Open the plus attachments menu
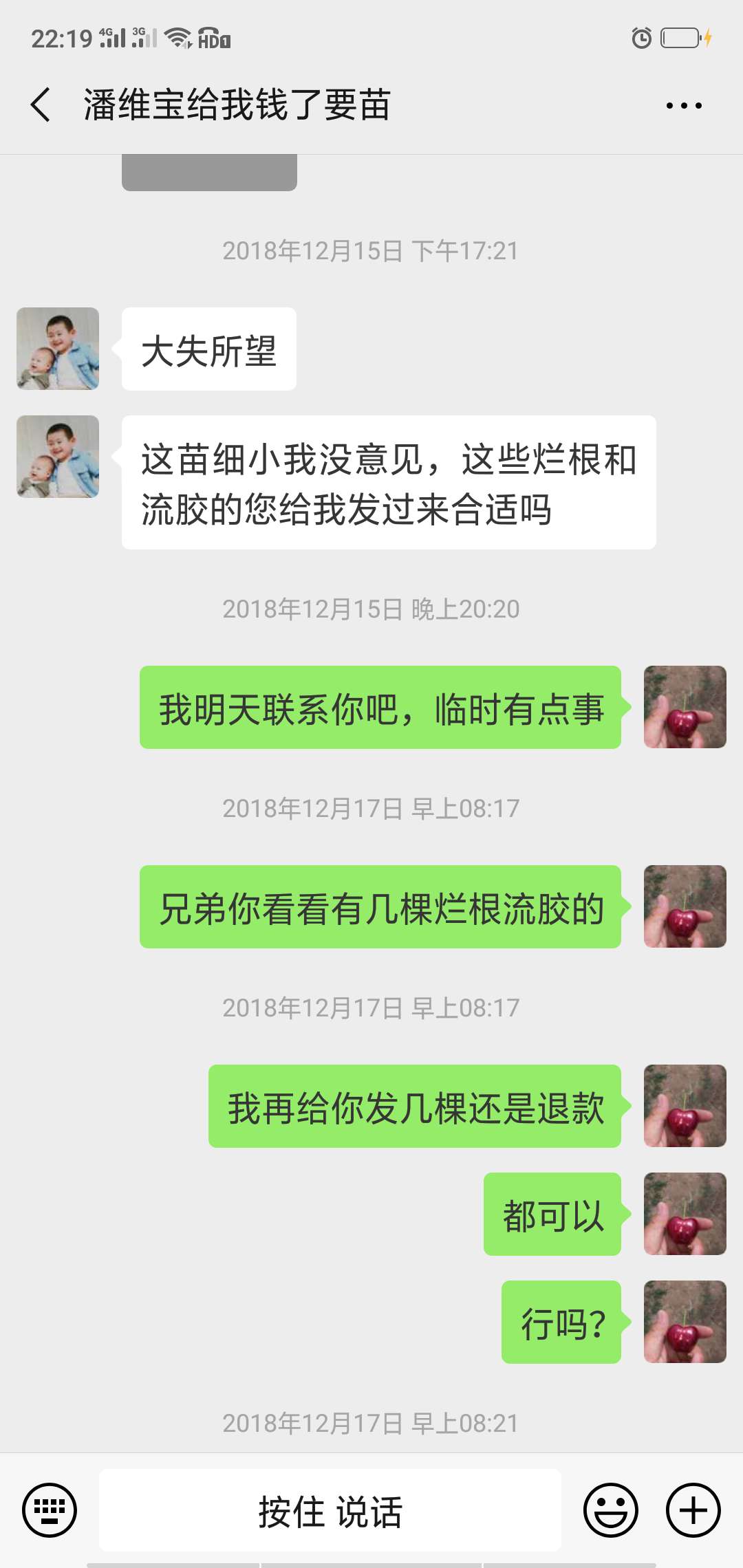The width and height of the screenshot is (743, 1568). (x=693, y=1510)
